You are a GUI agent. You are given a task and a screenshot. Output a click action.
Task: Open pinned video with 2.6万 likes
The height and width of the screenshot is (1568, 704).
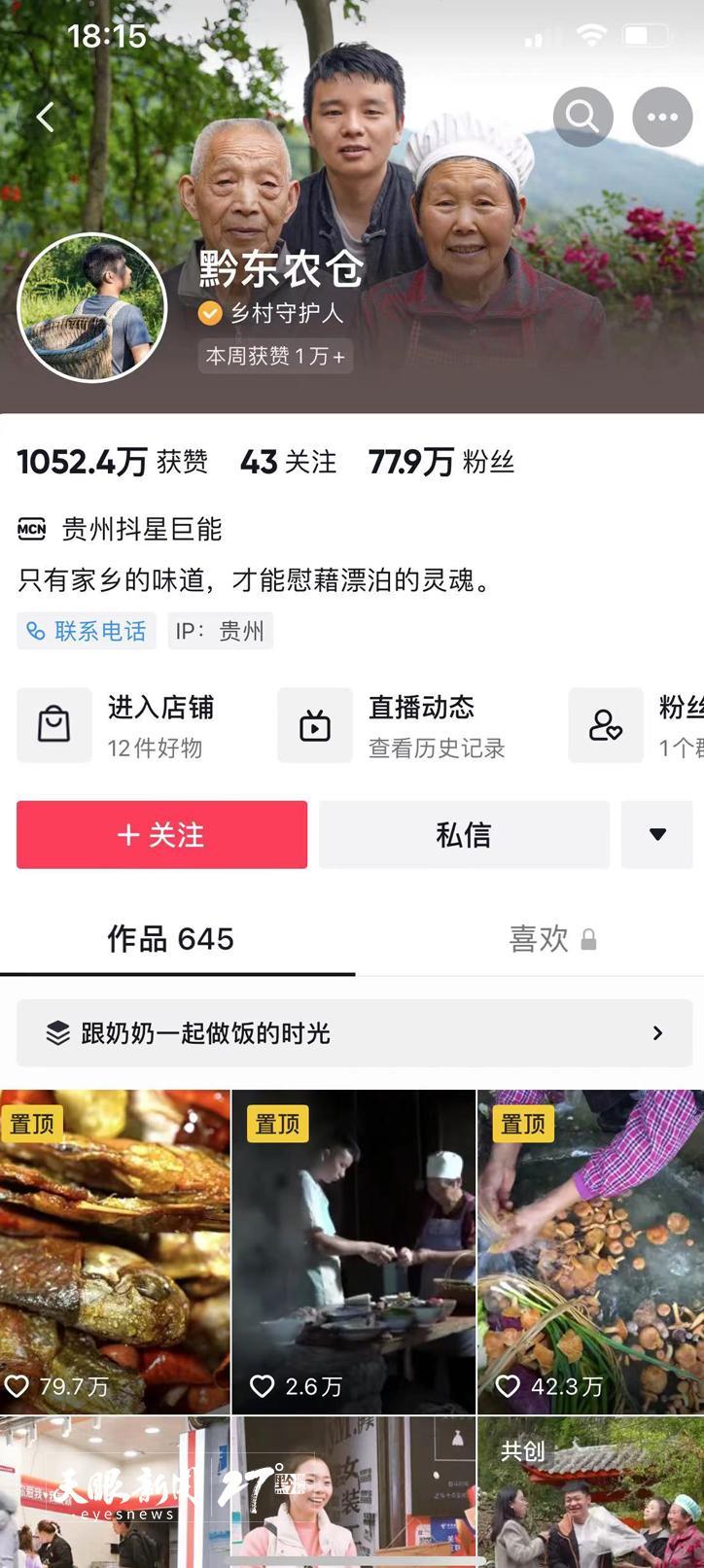tap(354, 1251)
